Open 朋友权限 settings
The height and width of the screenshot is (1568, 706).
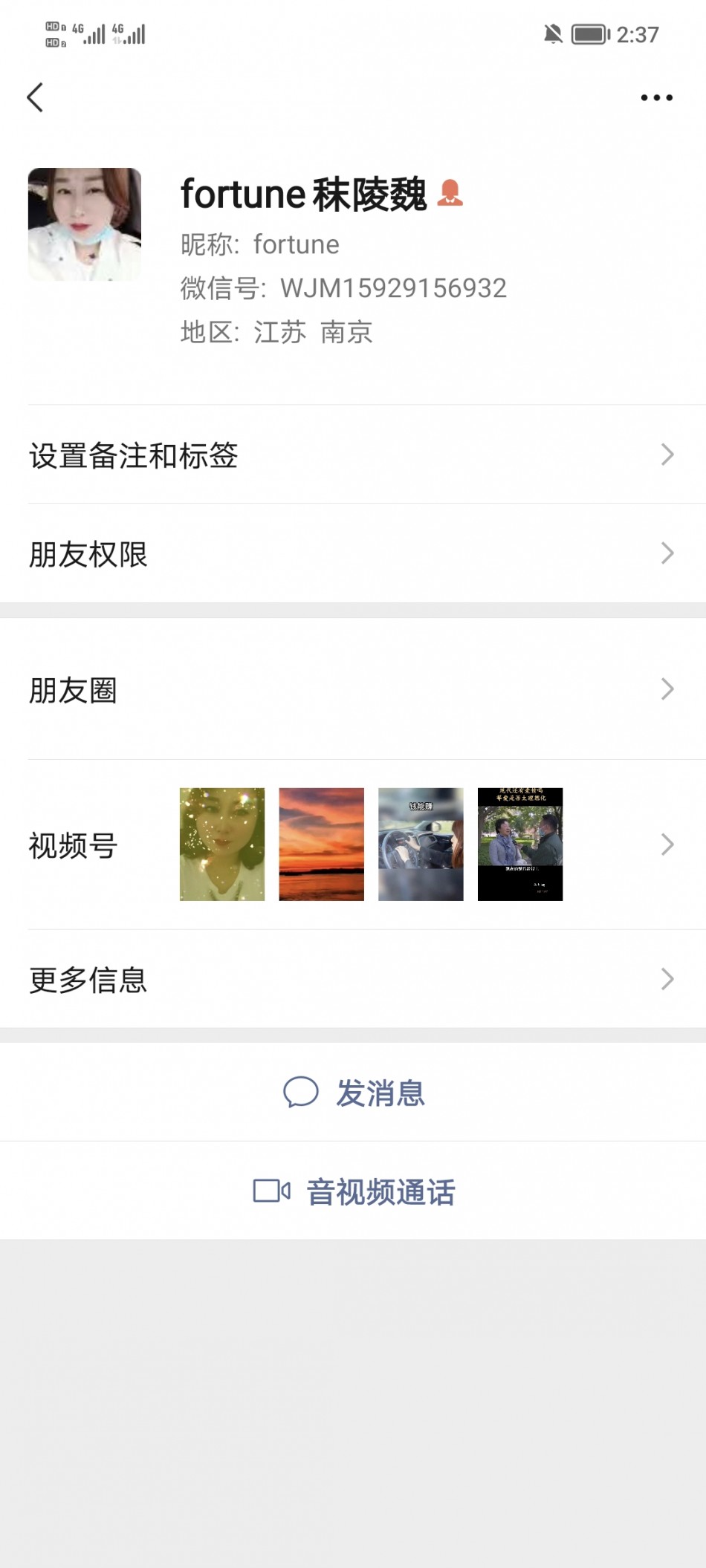tap(353, 553)
